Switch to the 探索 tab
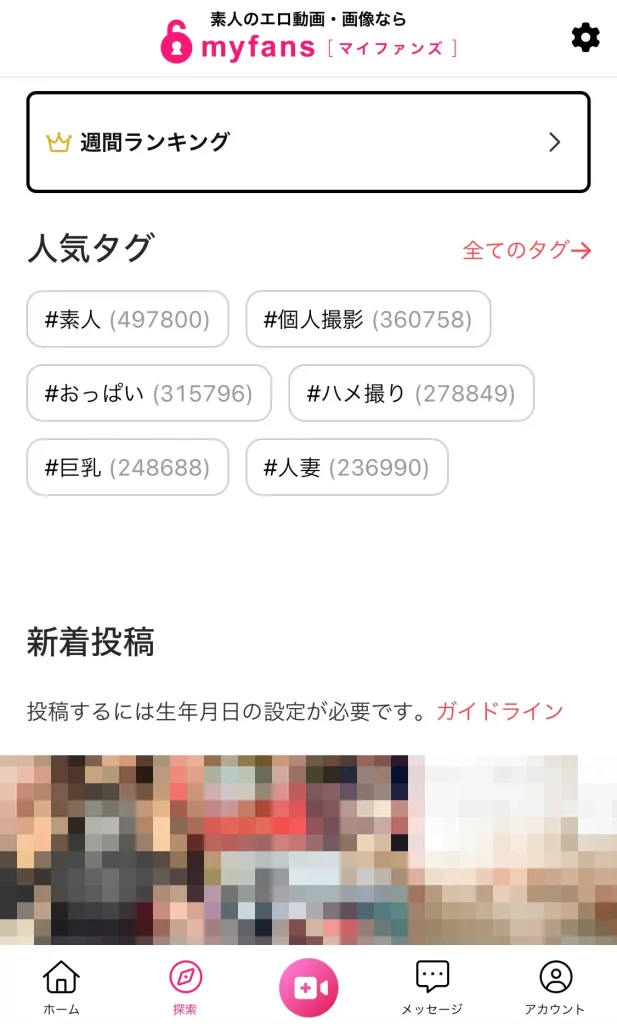This screenshot has width=617, height=1024. (185, 986)
